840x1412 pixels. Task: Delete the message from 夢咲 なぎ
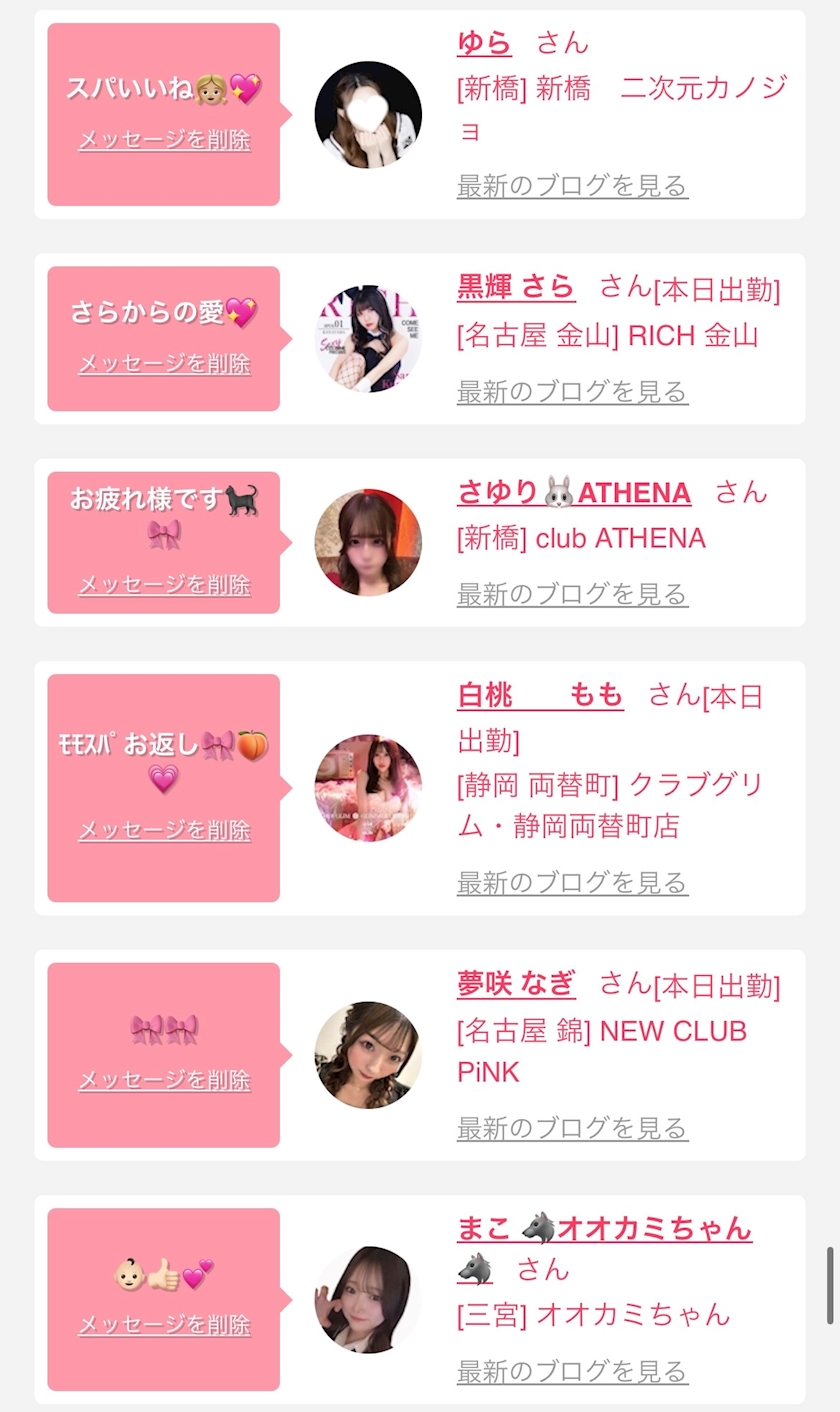[164, 1081]
